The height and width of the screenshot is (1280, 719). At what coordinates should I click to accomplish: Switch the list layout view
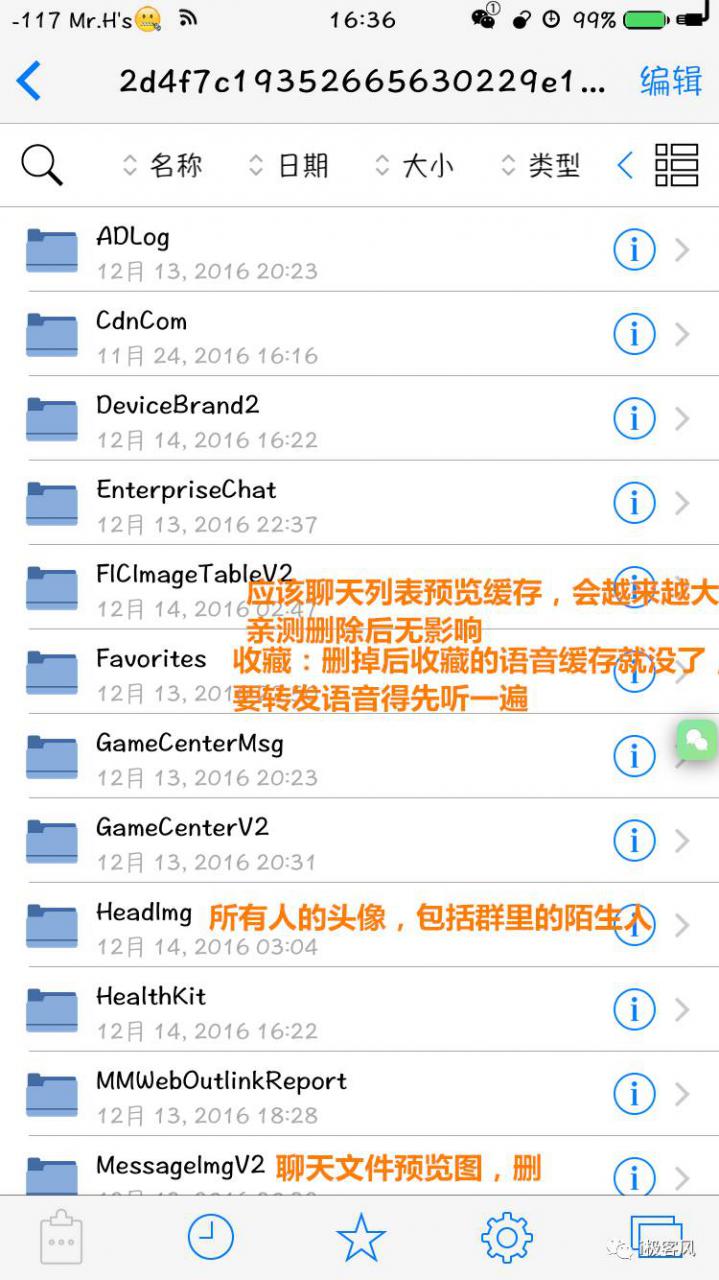(x=676, y=165)
